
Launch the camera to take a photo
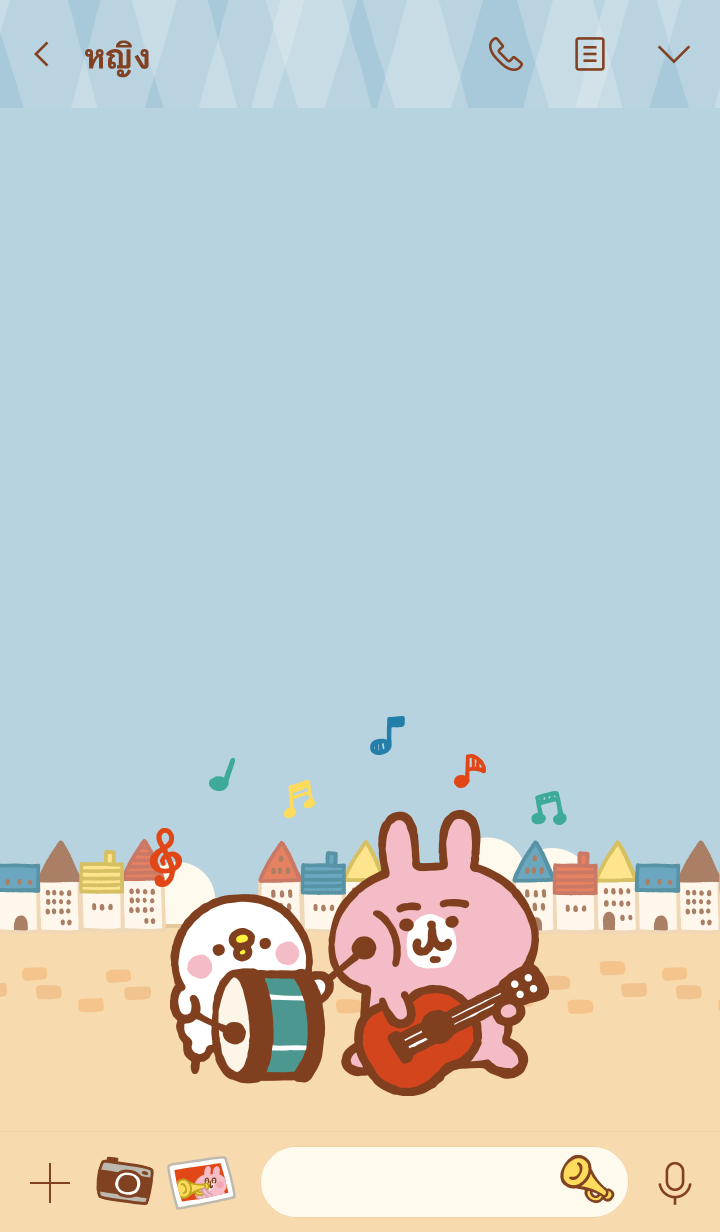[x=125, y=1181]
